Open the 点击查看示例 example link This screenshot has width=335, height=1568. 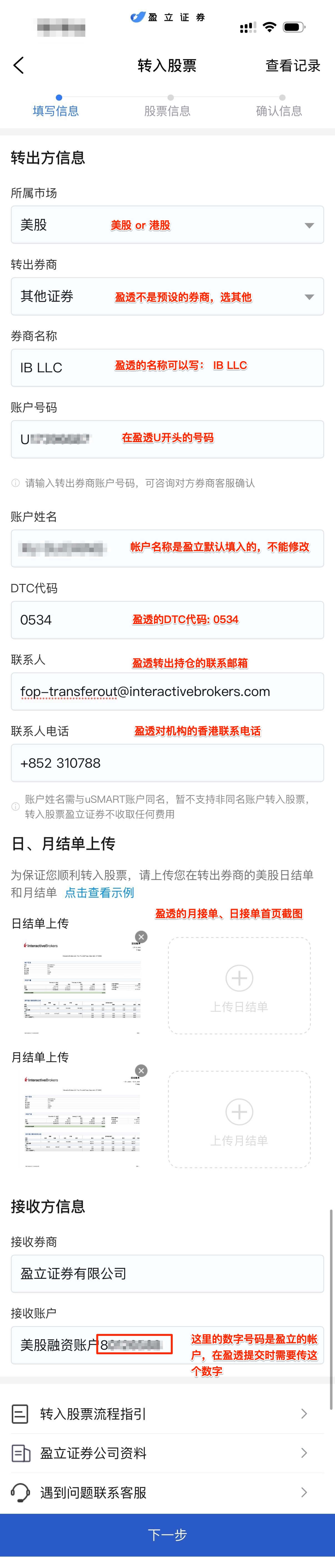click(x=100, y=892)
